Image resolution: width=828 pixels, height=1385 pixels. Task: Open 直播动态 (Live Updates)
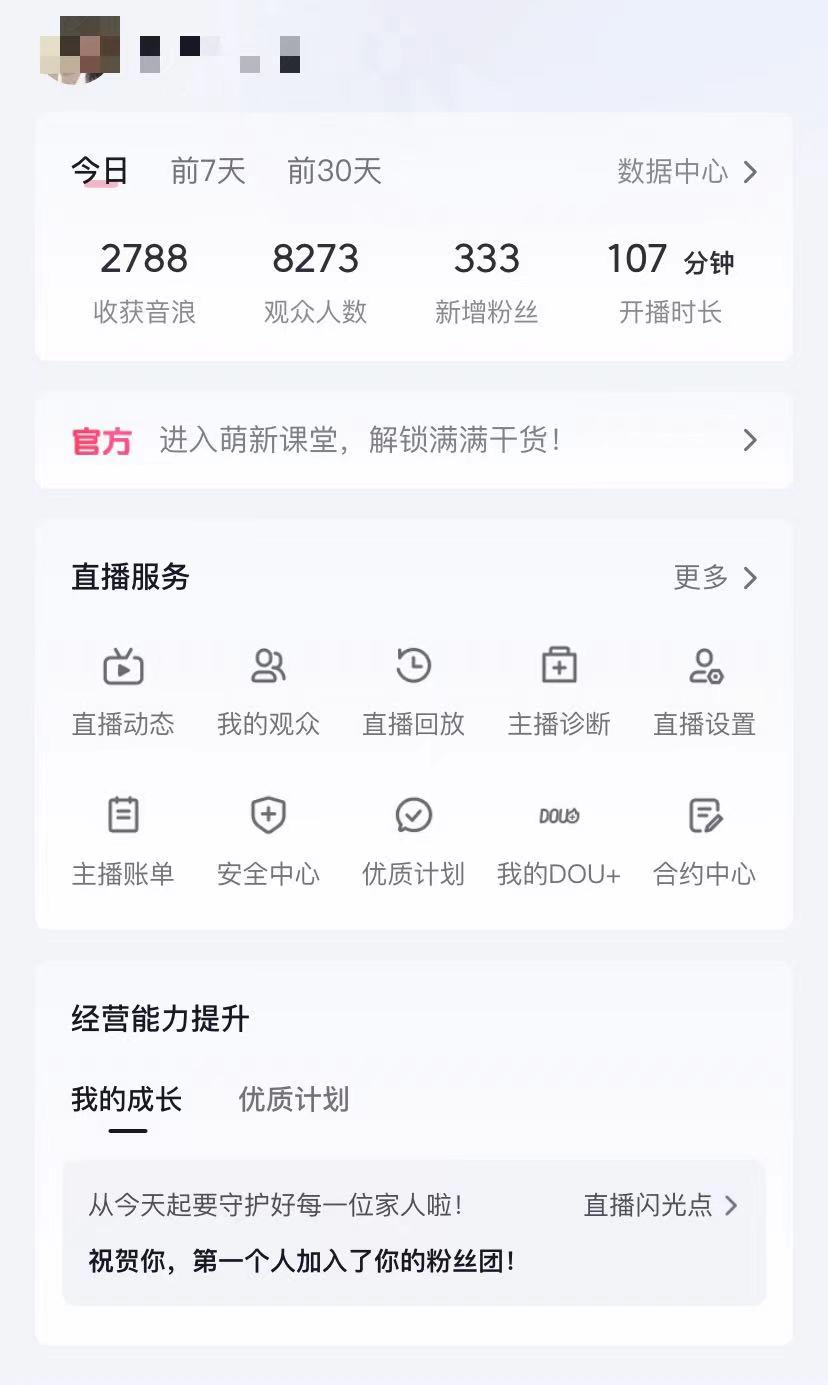[x=122, y=690]
